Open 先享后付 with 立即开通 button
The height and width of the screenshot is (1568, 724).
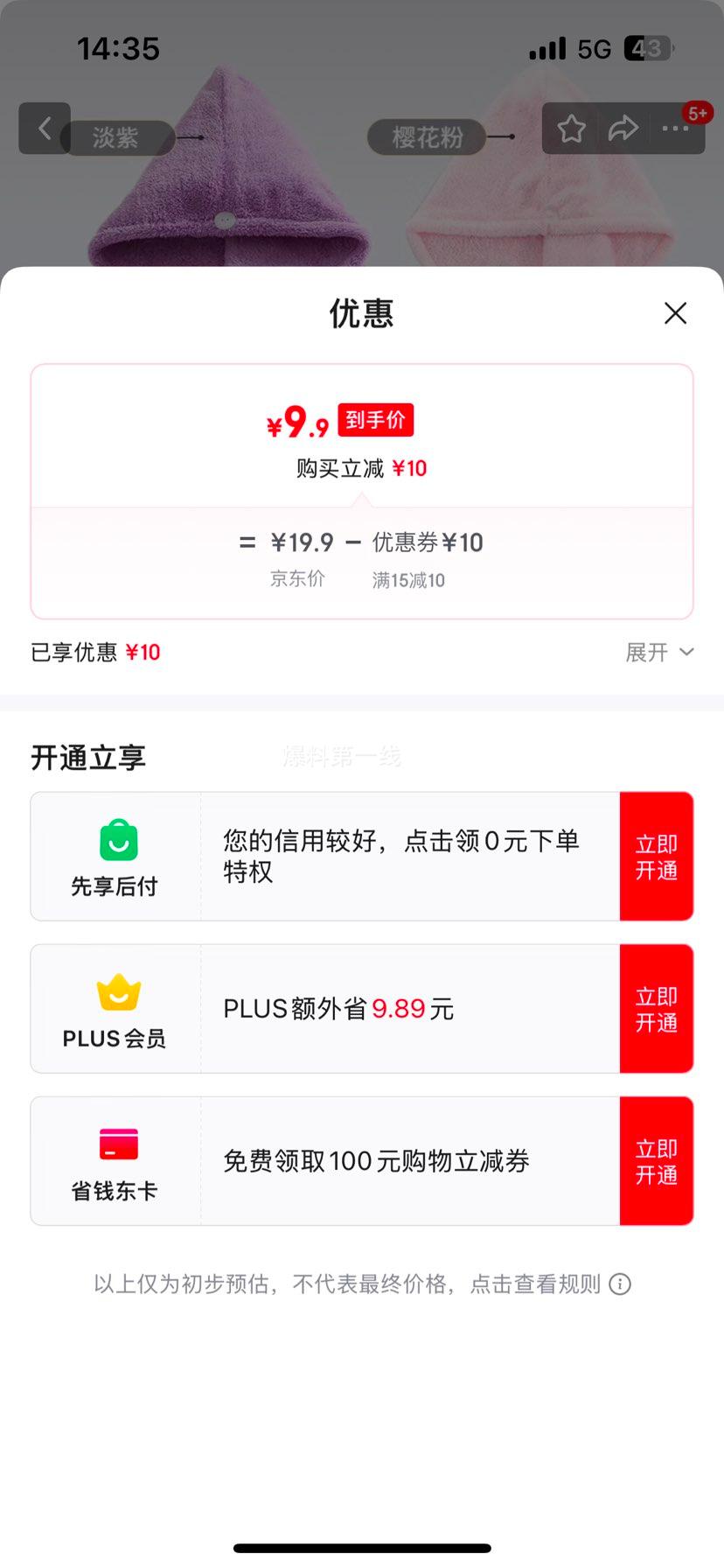pyautogui.click(x=657, y=856)
